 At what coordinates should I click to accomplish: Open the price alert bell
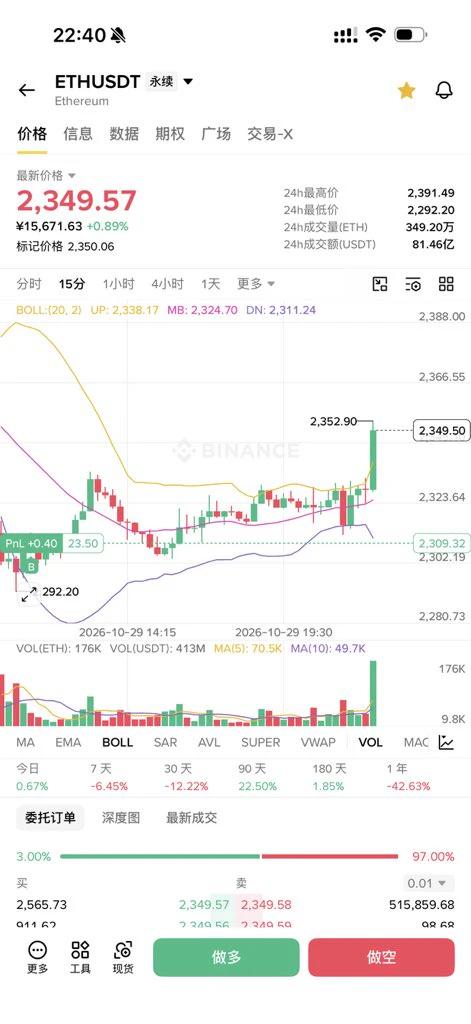pos(444,90)
